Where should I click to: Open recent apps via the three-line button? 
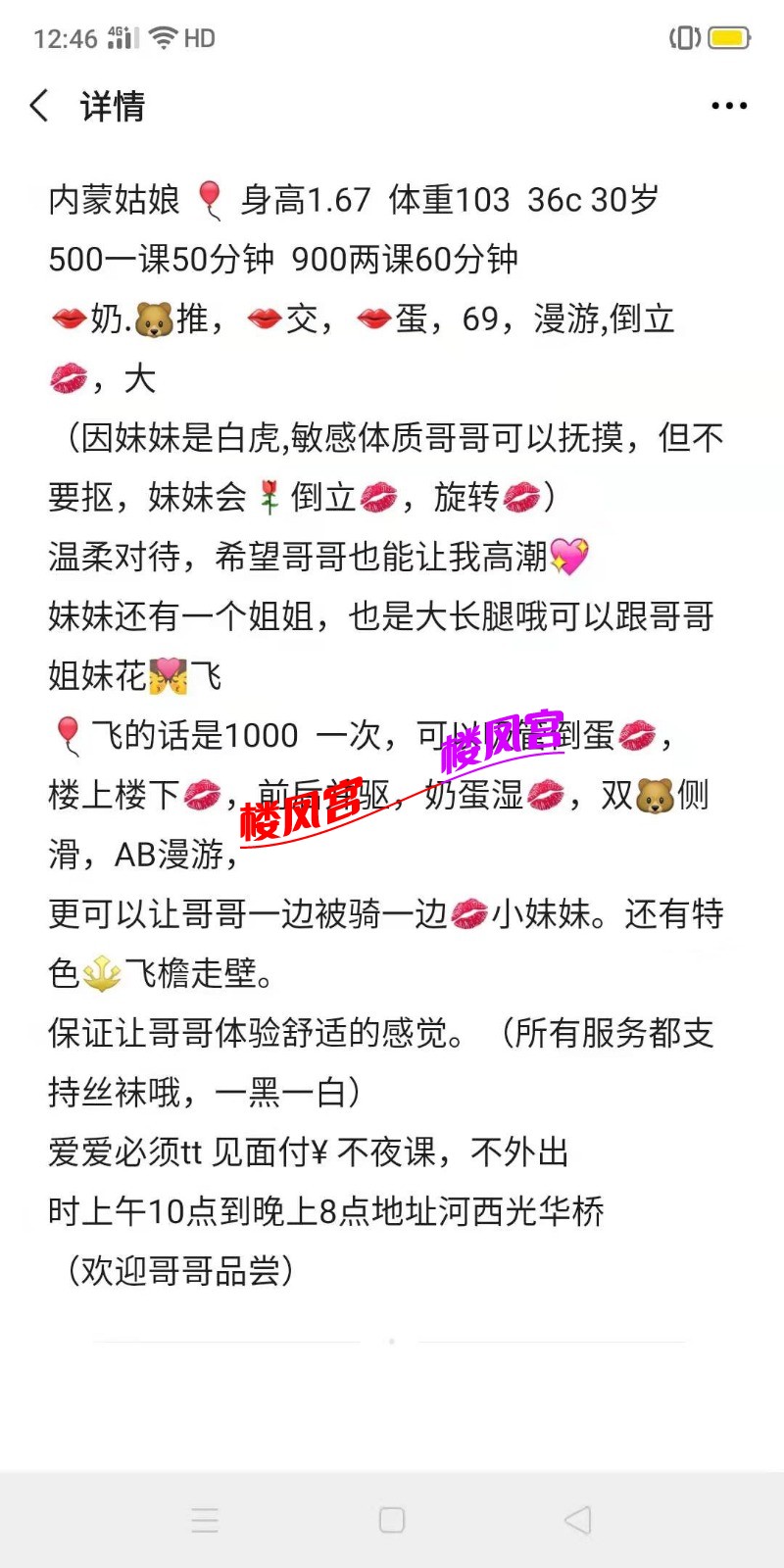[x=205, y=1520]
